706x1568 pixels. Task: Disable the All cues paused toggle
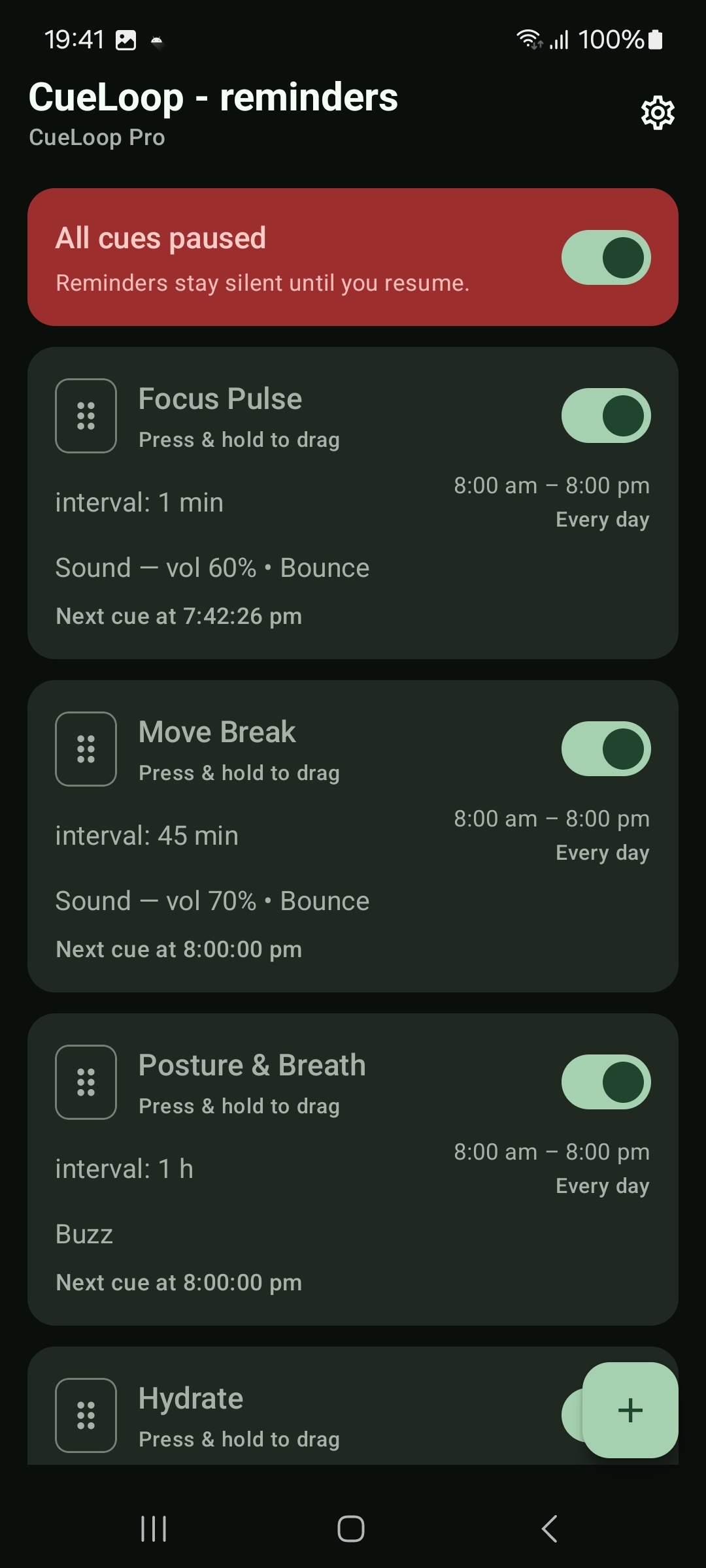(x=607, y=257)
